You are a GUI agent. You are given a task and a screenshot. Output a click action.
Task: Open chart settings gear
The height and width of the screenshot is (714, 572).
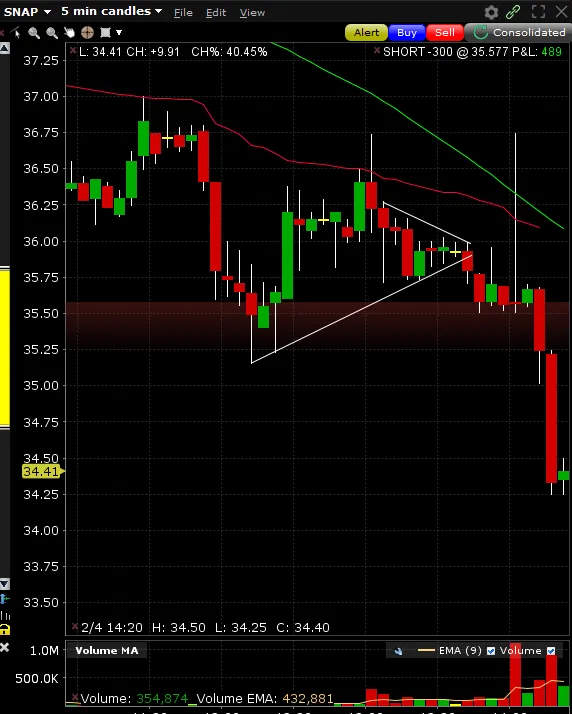pyautogui.click(x=491, y=12)
